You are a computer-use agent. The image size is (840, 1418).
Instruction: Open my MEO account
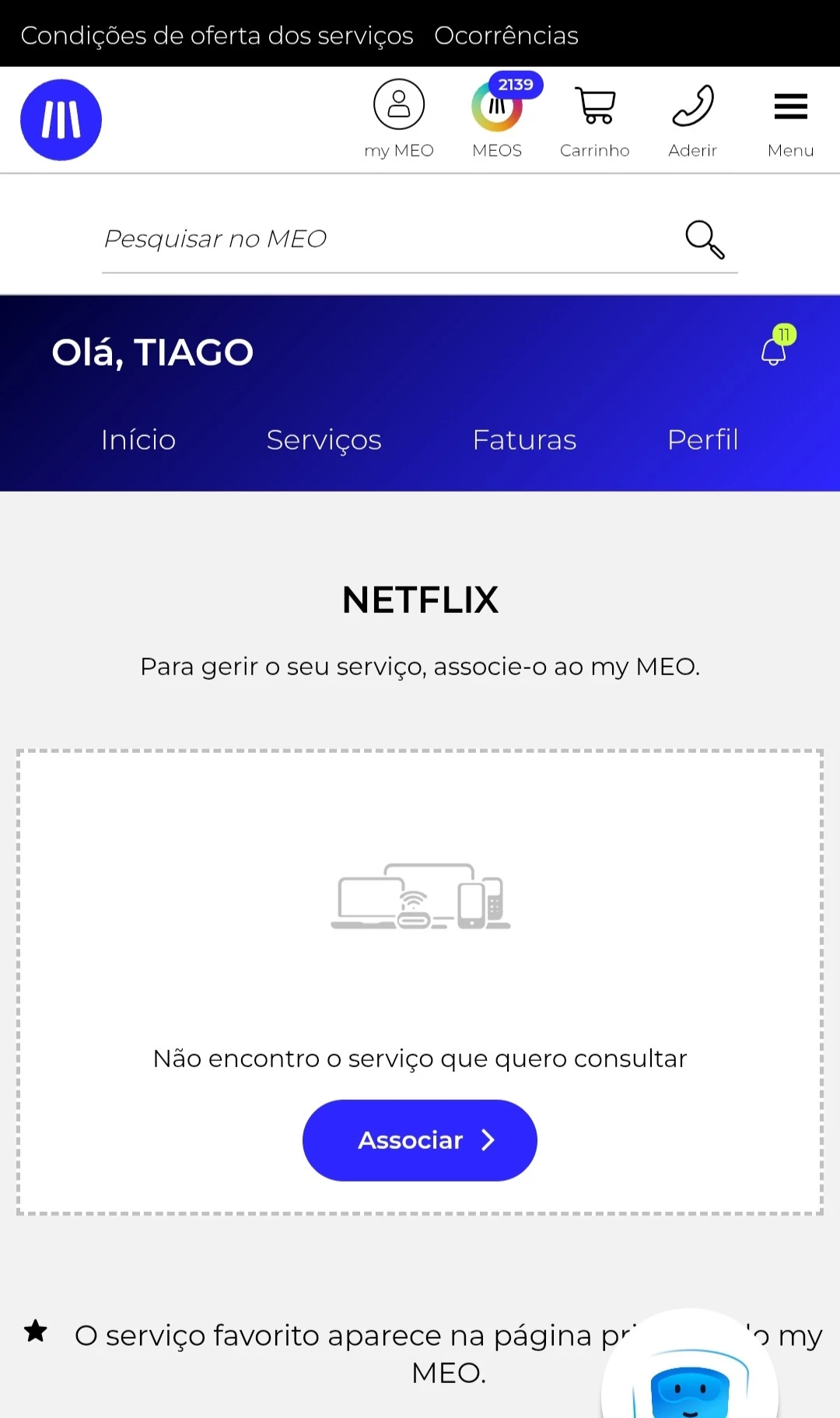point(399,118)
